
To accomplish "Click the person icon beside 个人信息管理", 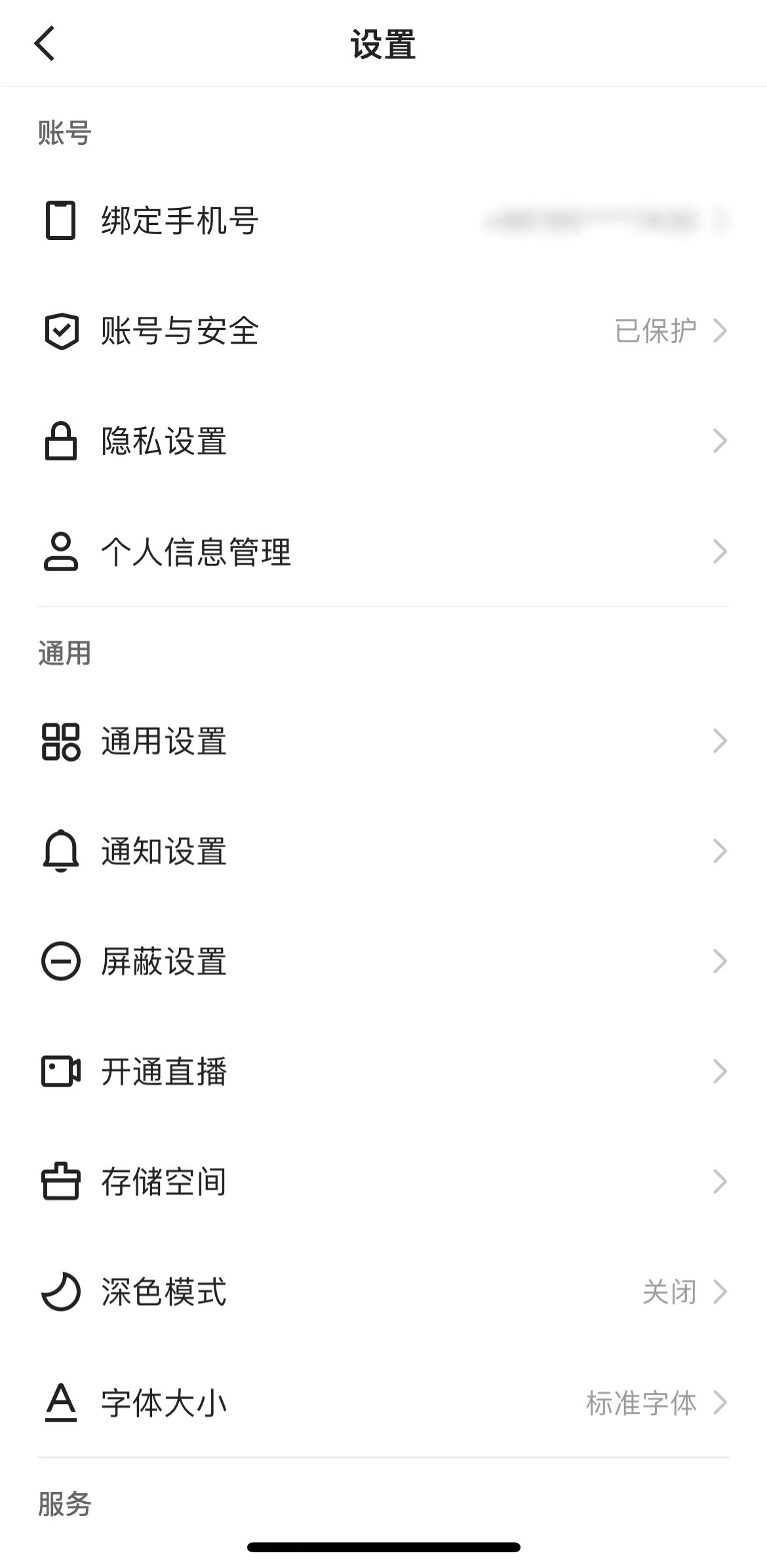I will (x=60, y=552).
